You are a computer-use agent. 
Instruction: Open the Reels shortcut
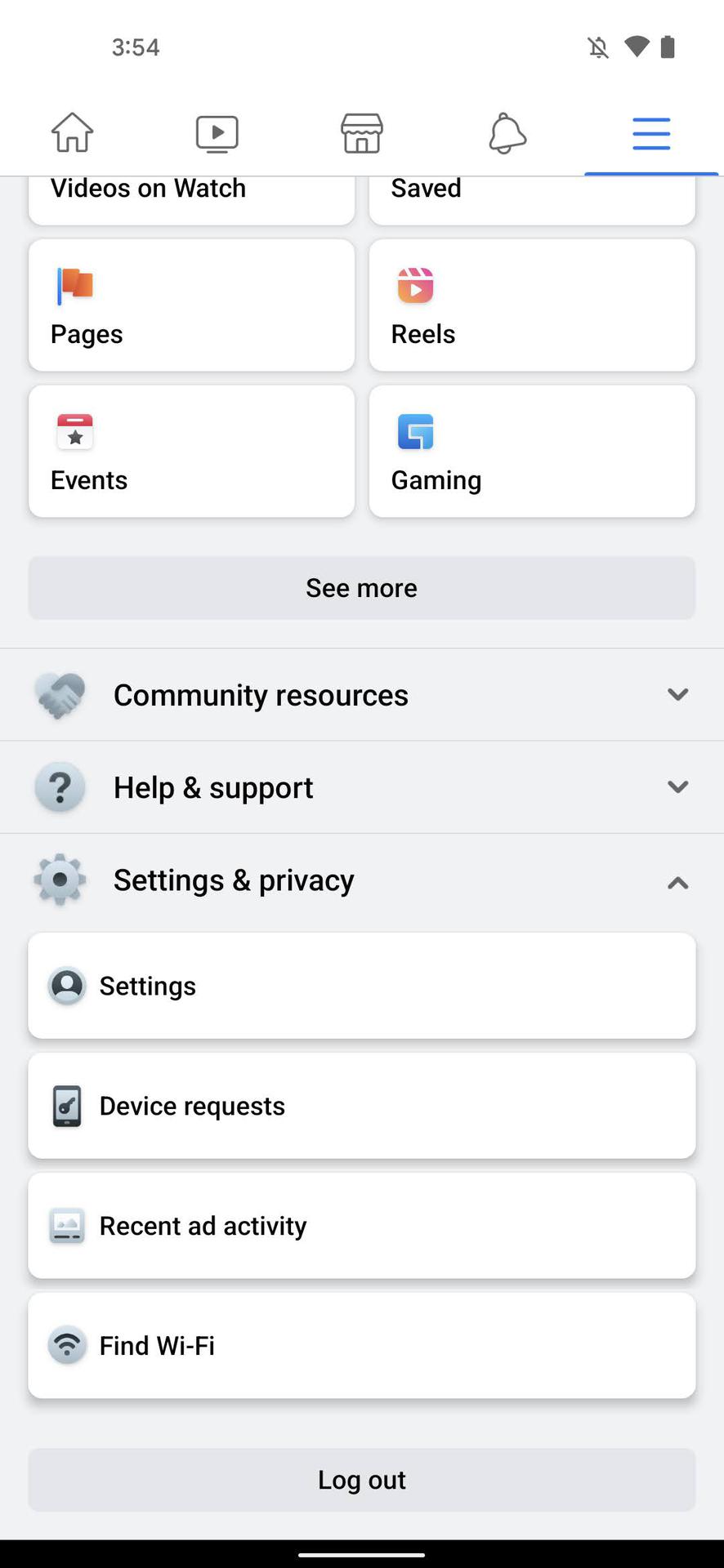coord(532,305)
